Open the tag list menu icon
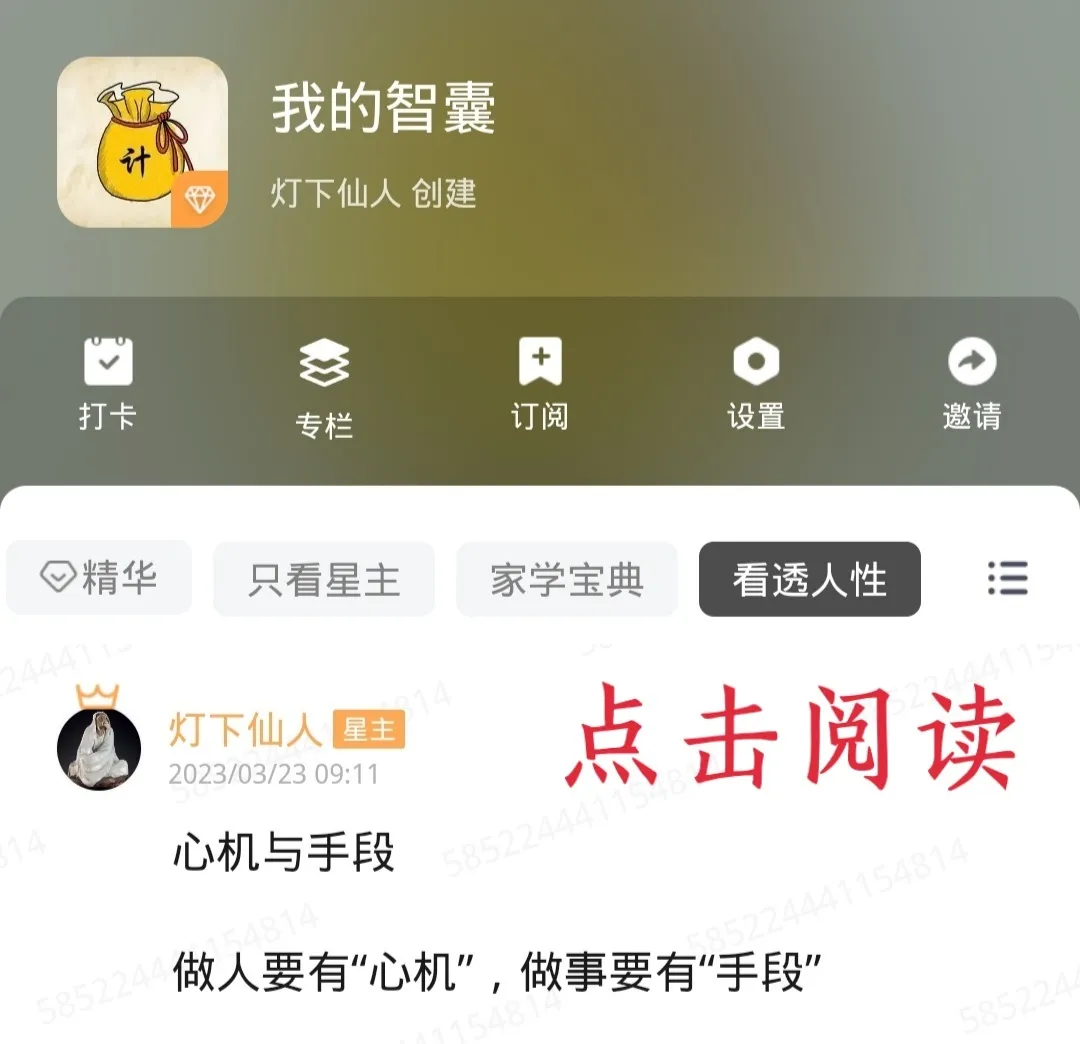This screenshot has width=1080, height=1044. (1007, 577)
